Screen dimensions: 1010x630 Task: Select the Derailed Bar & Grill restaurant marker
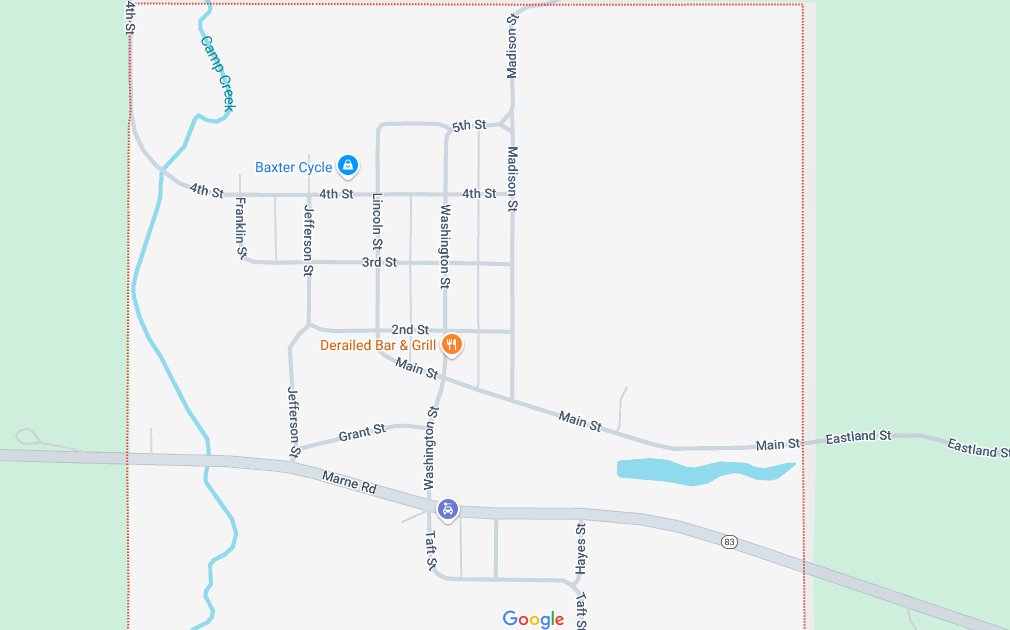pyautogui.click(x=452, y=345)
